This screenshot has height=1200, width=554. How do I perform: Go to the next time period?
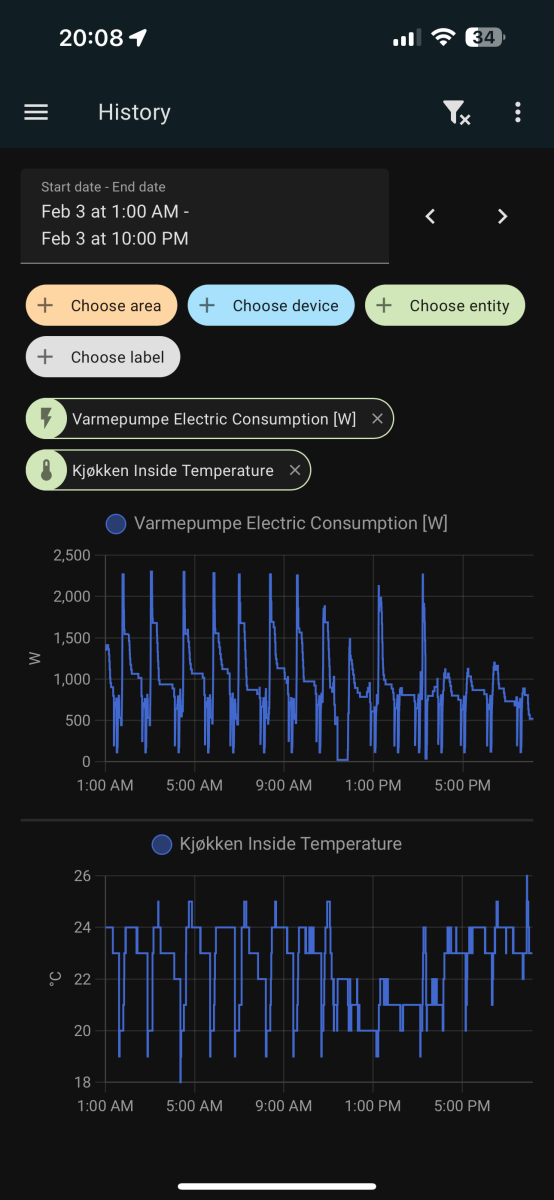tap(503, 216)
